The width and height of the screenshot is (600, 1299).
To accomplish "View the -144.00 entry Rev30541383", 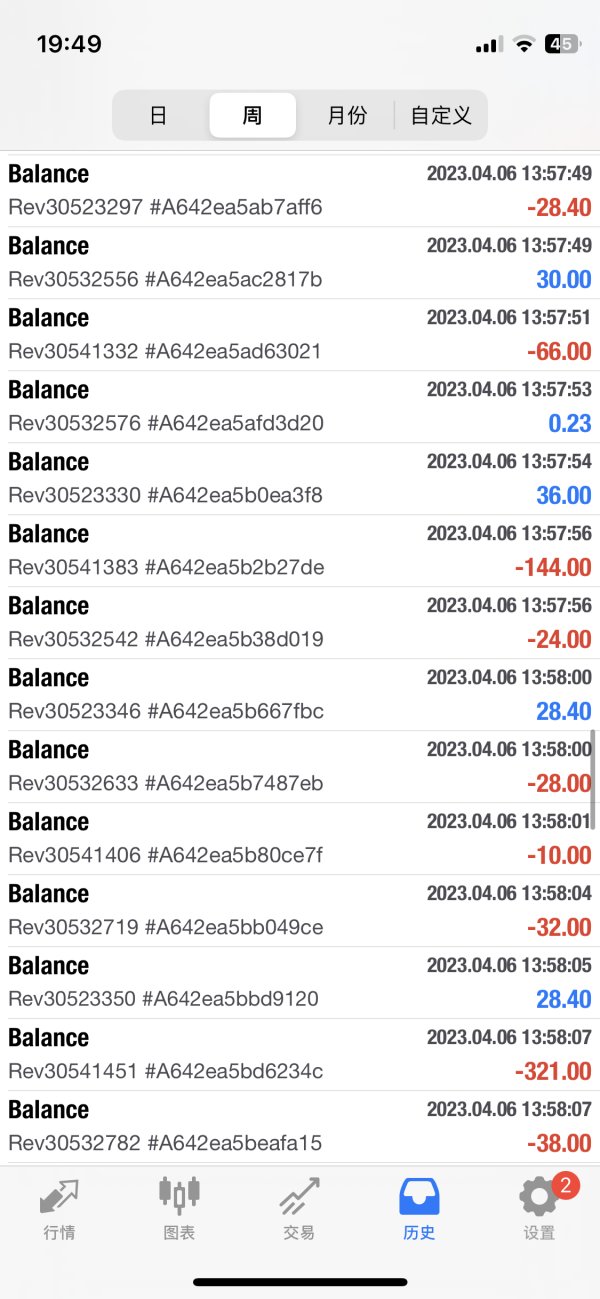I will 300,551.
